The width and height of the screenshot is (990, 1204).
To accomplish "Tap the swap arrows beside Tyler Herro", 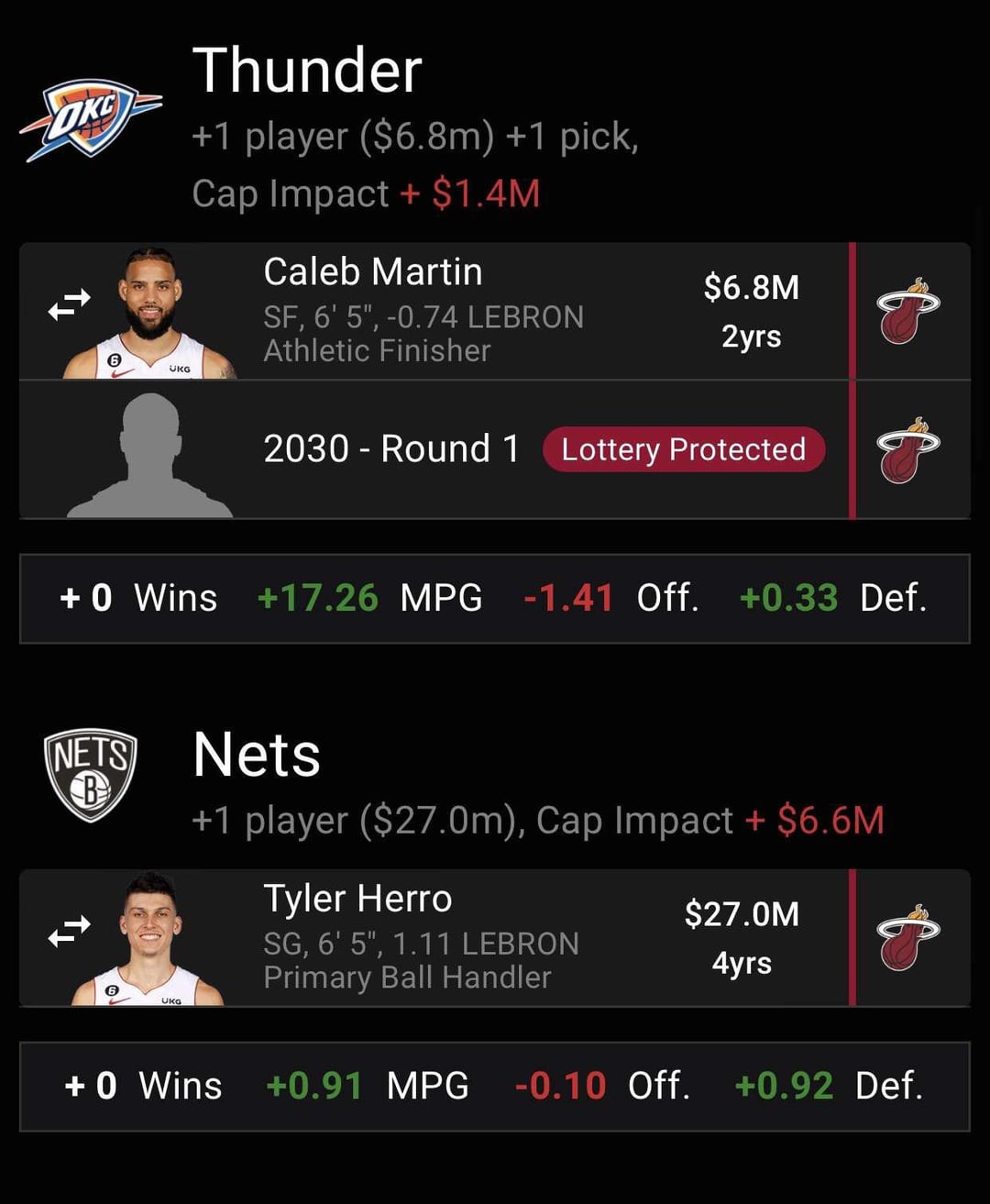I will point(70,932).
